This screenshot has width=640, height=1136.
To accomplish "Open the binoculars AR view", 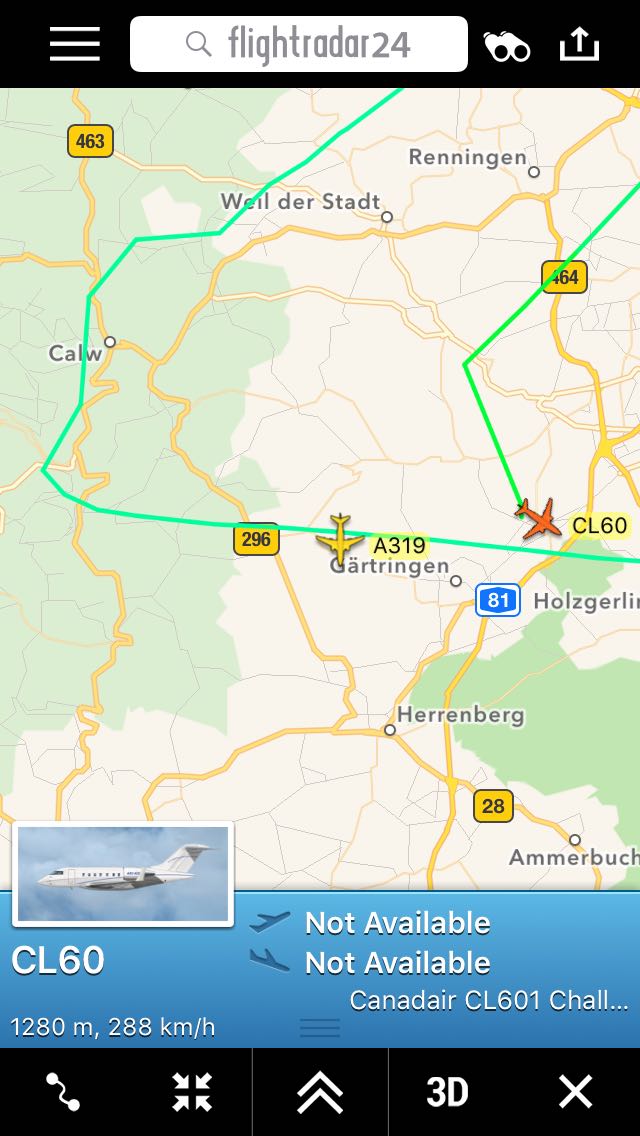I will pos(507,46).
